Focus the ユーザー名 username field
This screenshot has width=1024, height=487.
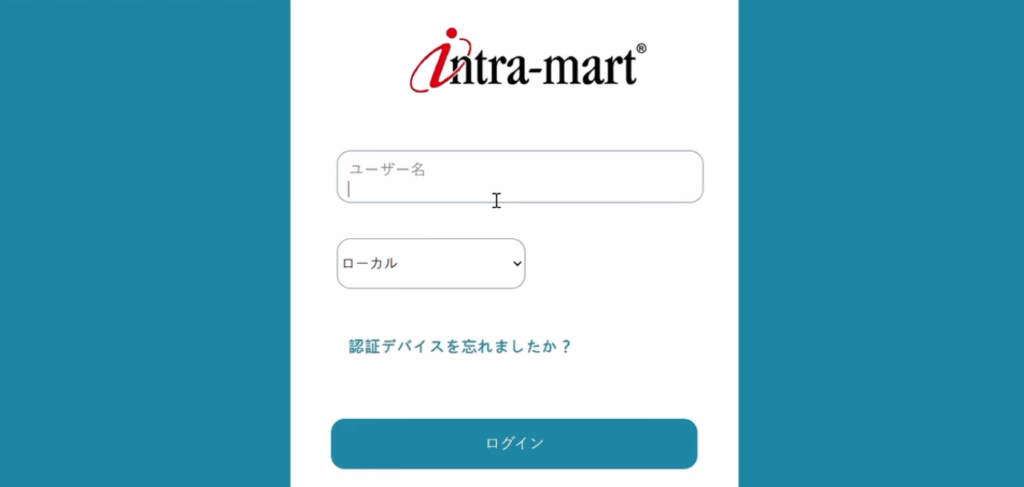(x=520, y=177)
